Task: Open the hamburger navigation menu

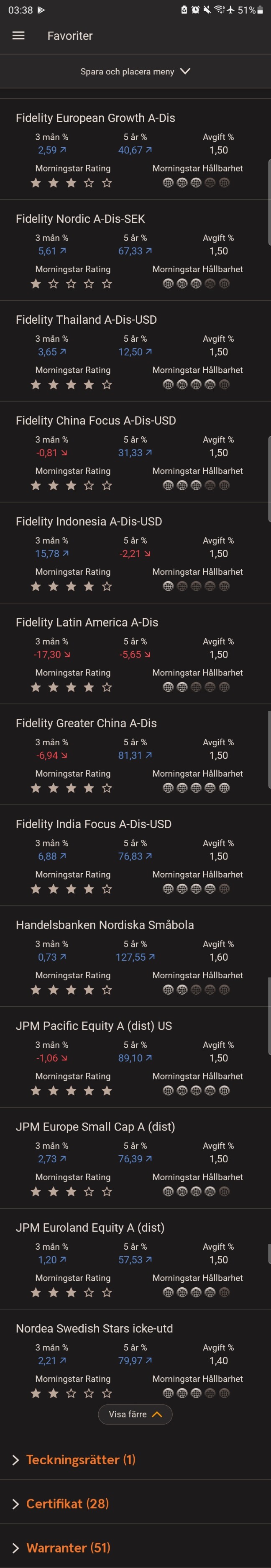Action: [18, 35]
